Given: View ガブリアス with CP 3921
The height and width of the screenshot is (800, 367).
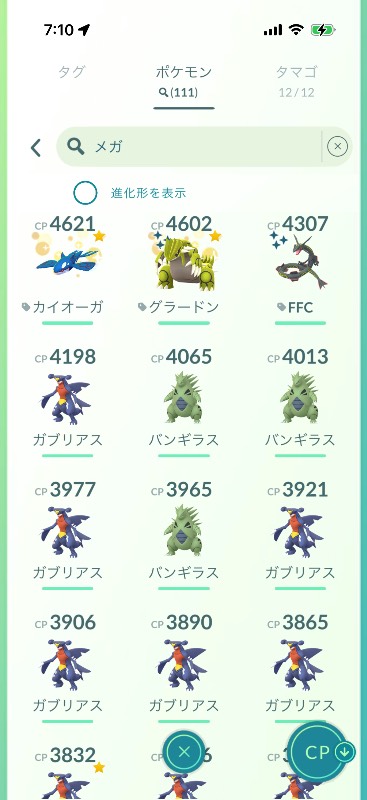Looking at the screenshot, I should (x=300, y=535).
